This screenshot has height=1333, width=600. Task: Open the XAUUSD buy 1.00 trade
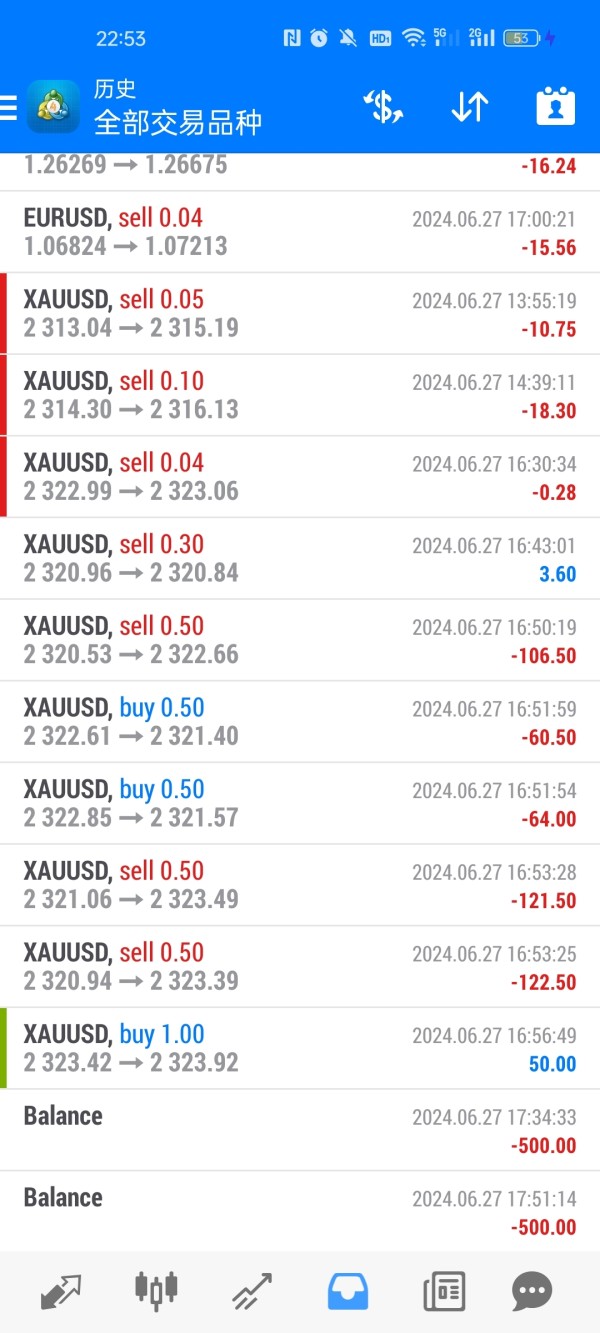[x=300, y=1049]
